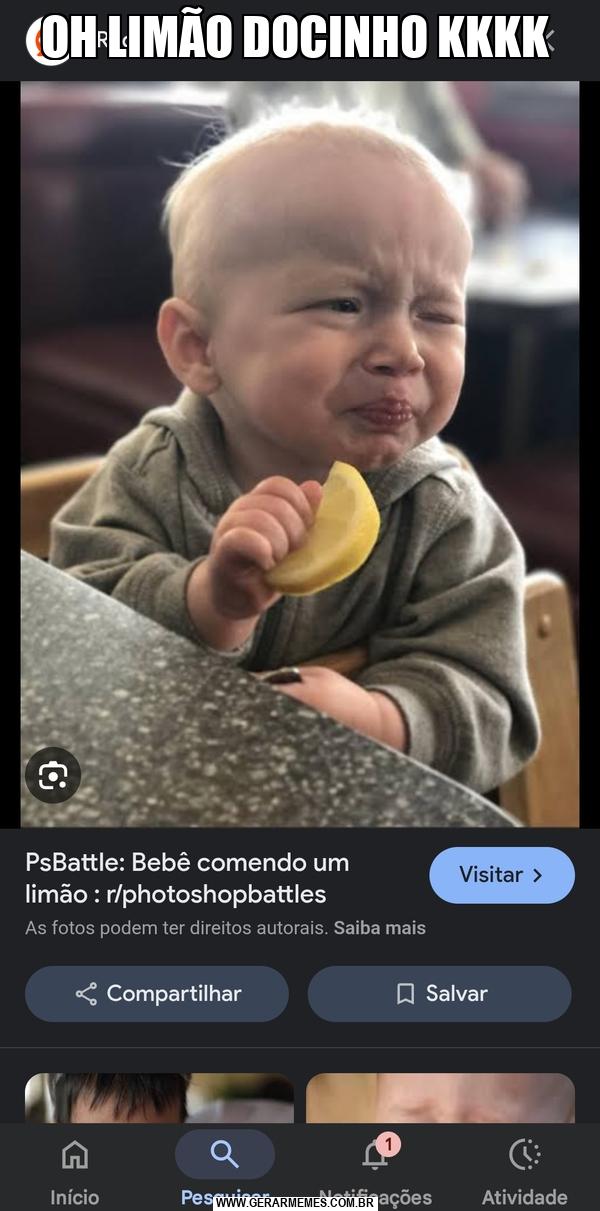Open Google Lens icon on the photo
Image resolution: width=600 pixels, height=1211 pixels.
tap(53, 775)
